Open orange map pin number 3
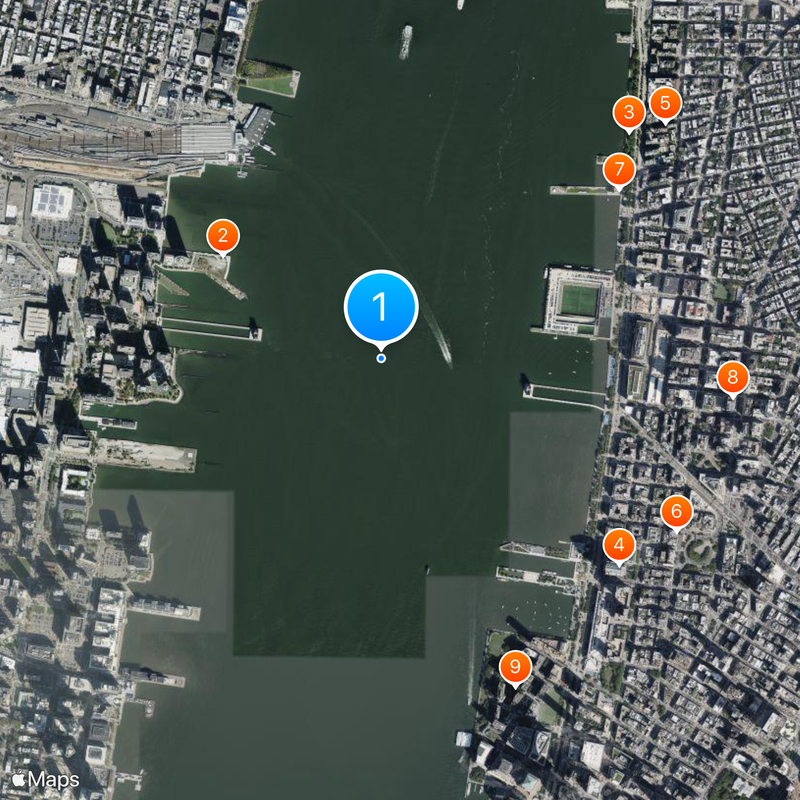800x800 pixels. point(628,112)
